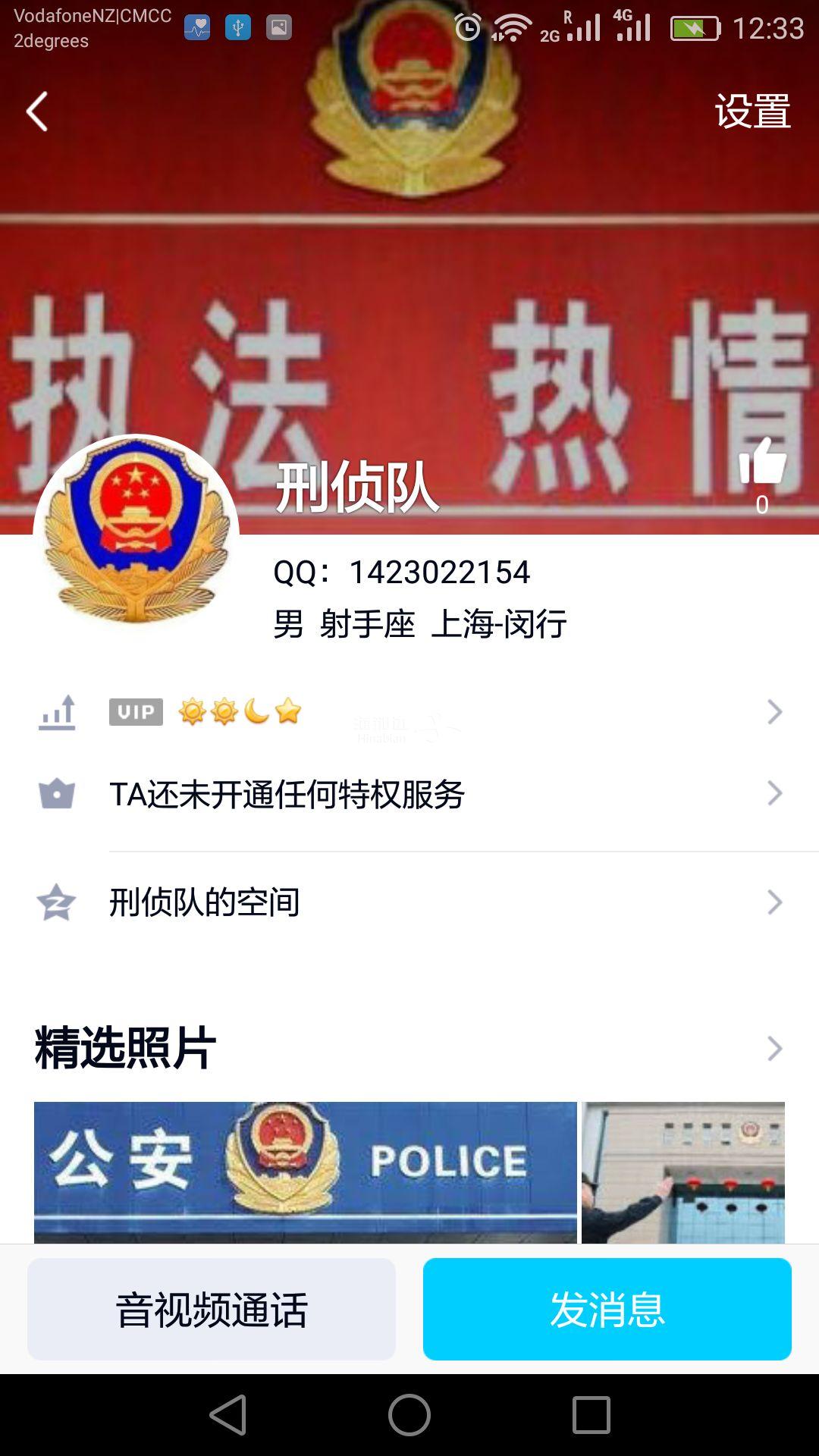The width and height of the screenshot is (819, 1456).
Task: Like this profile with the thumbs-up
Action: [762, 463]
